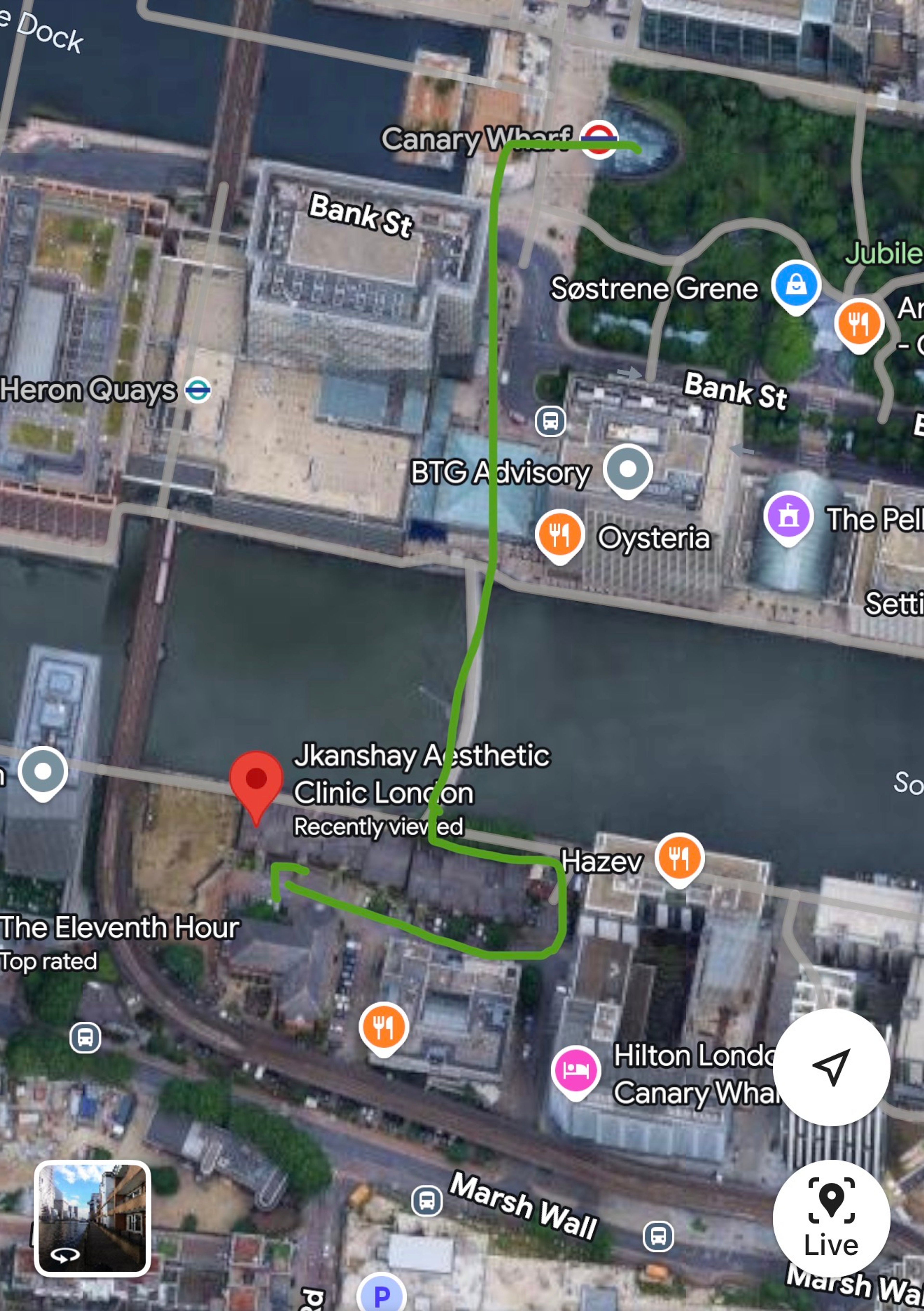Image resolution: width=924 pixels, height=1311 pixels.
Task: Select the BTG Advisory place pin
Action: coord(628,469)
